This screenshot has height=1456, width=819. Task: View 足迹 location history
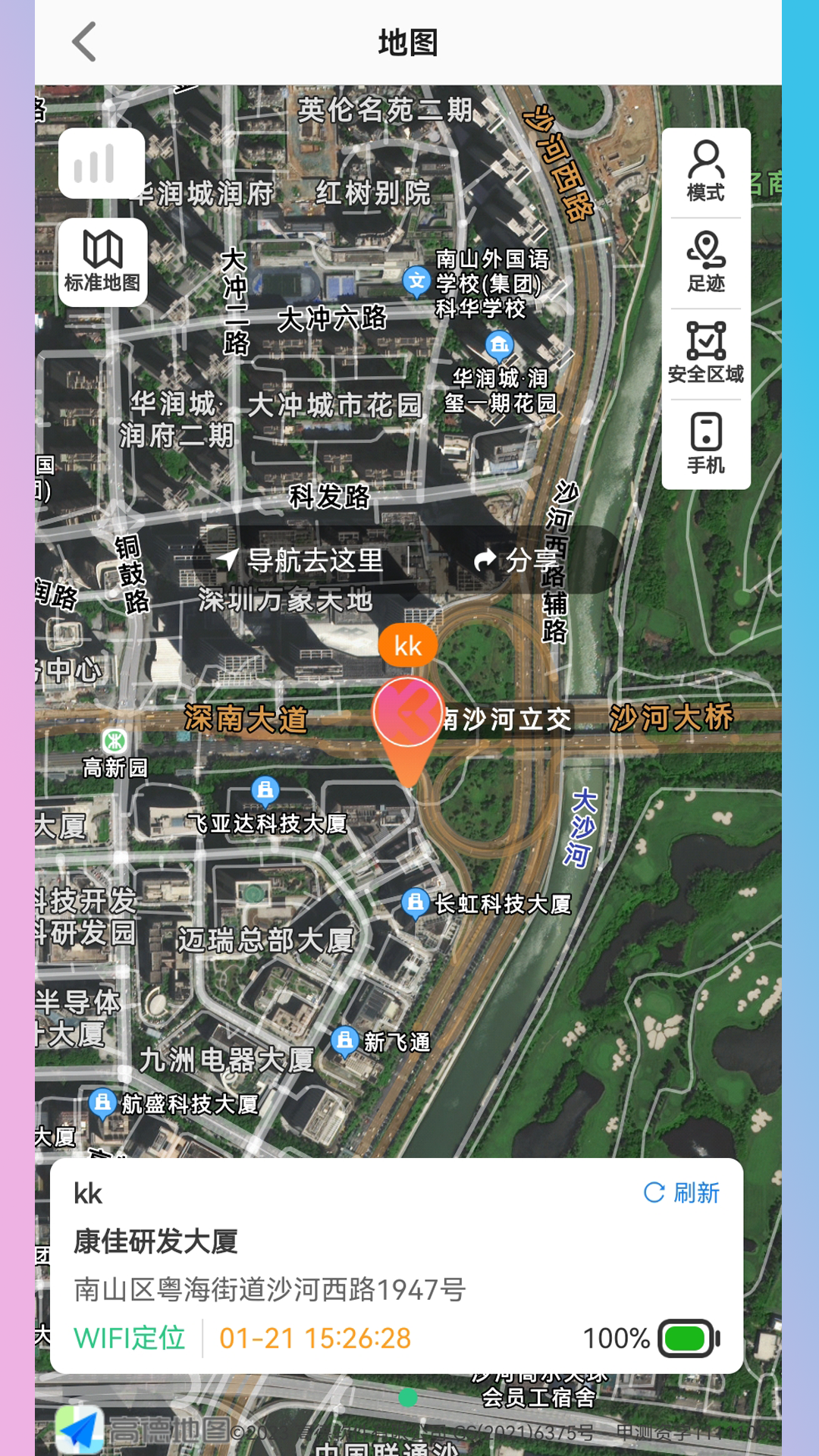point(705,262)
